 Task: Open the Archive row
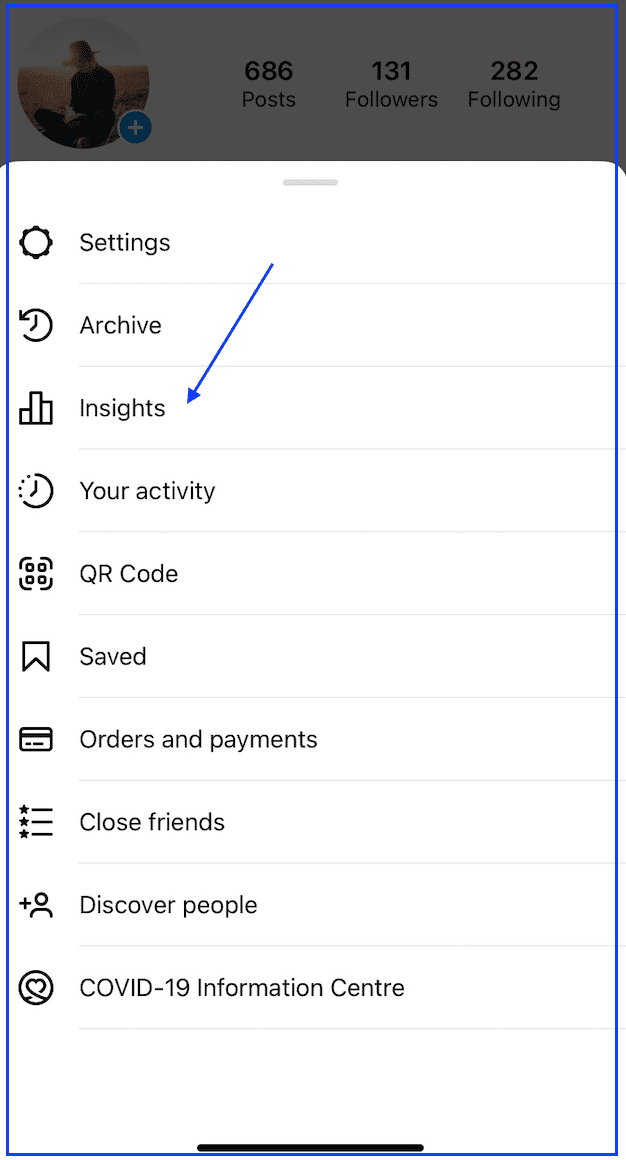tap(313, 326)
